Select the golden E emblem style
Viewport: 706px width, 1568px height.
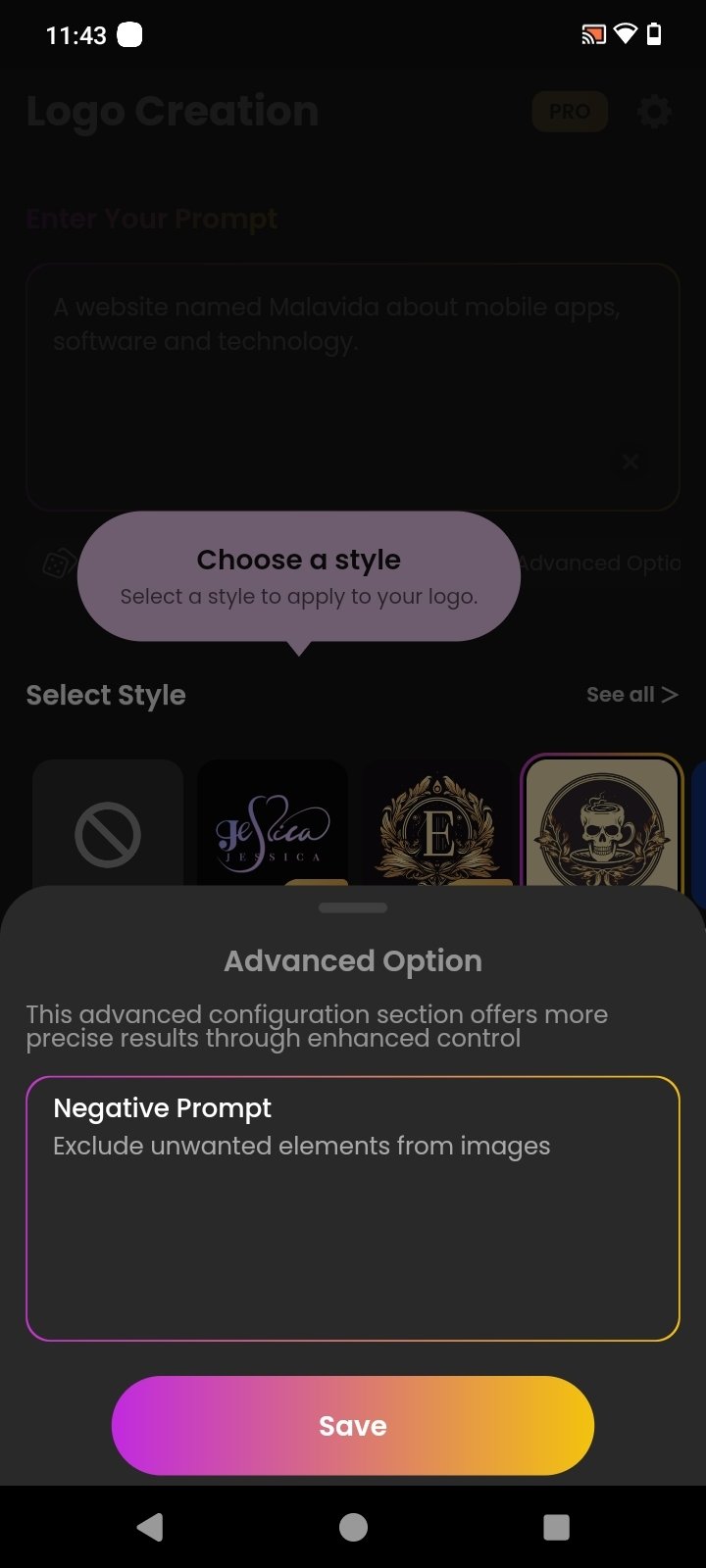(x=437, y=825)
